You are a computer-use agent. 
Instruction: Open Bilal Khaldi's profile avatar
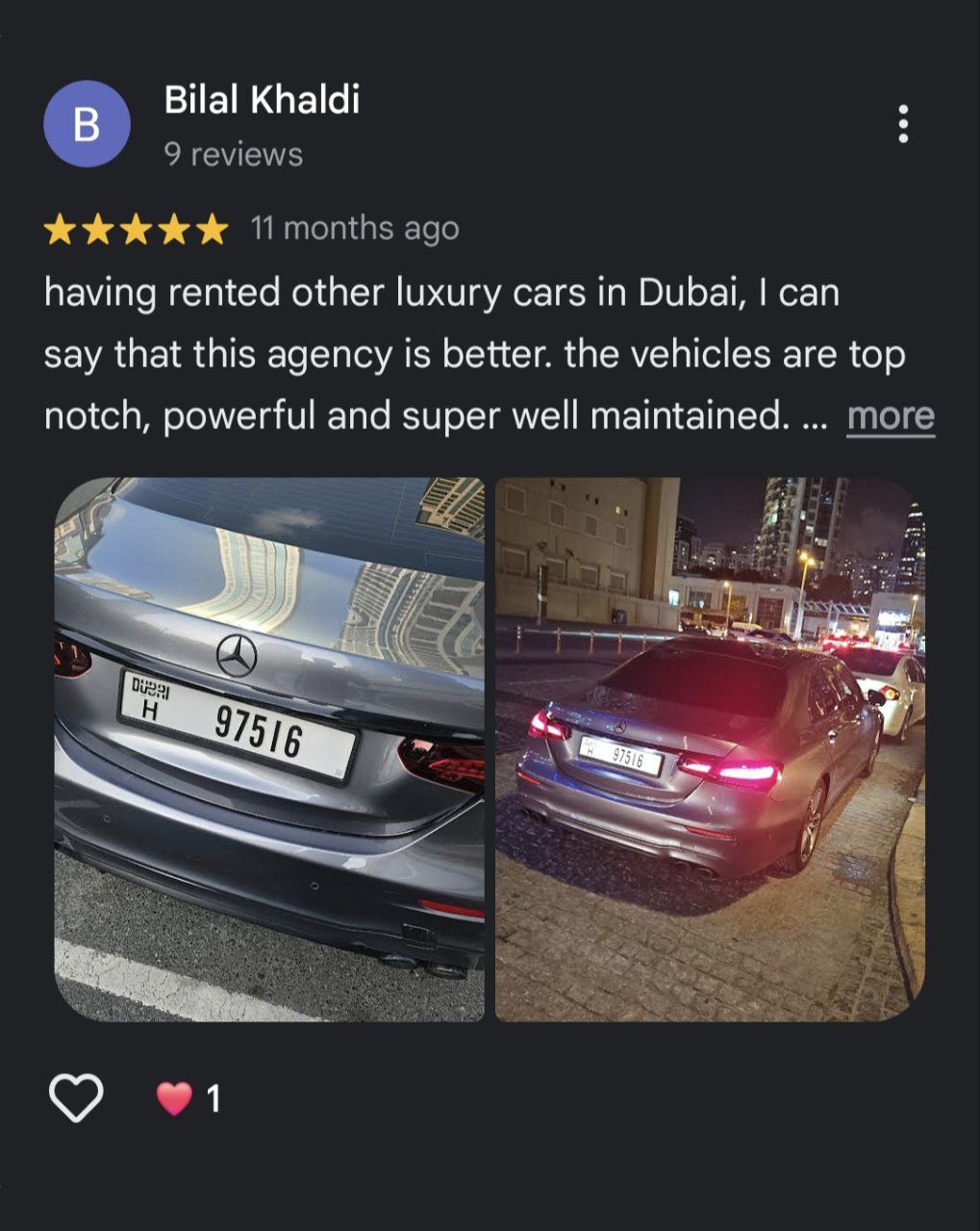tap(87, 124)
